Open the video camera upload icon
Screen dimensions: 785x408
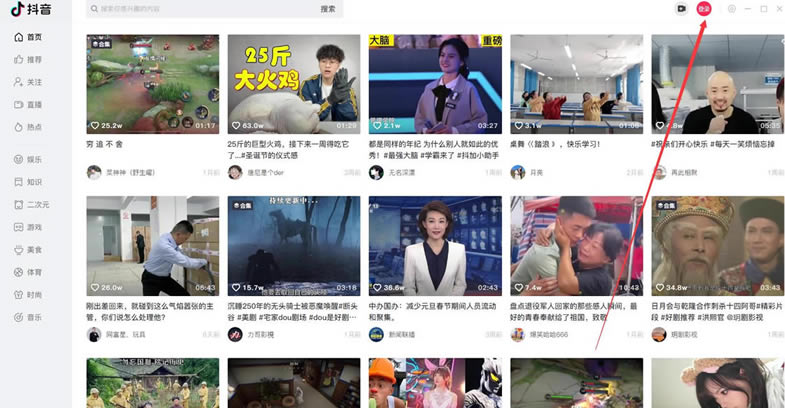[681, 9]
